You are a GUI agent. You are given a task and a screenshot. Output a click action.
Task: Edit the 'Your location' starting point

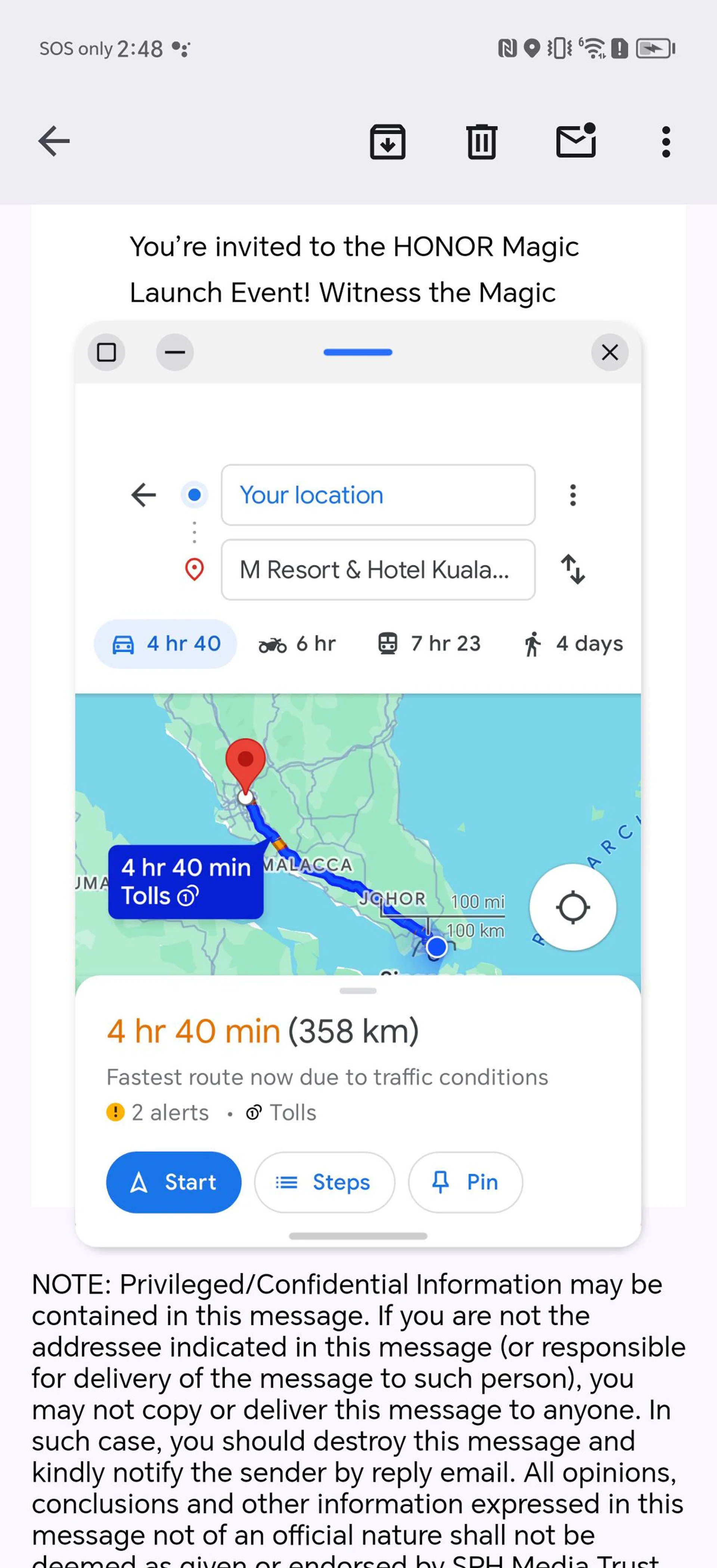tap(378, 495)
